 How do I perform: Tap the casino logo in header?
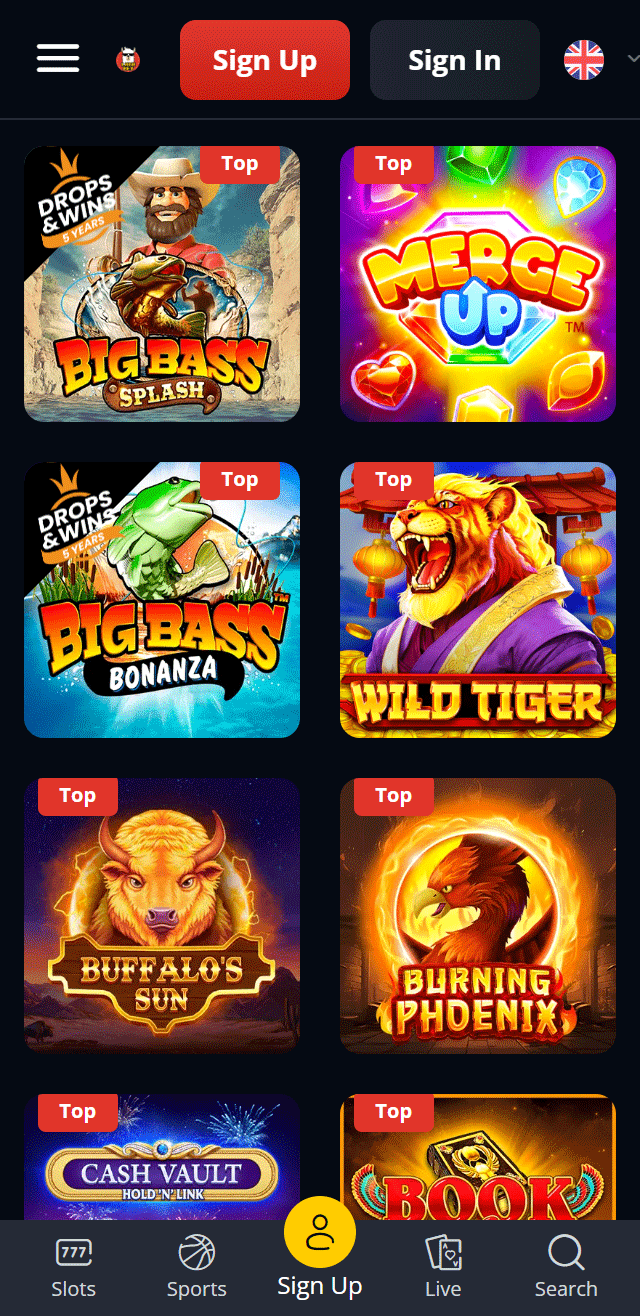pos(128,60)
